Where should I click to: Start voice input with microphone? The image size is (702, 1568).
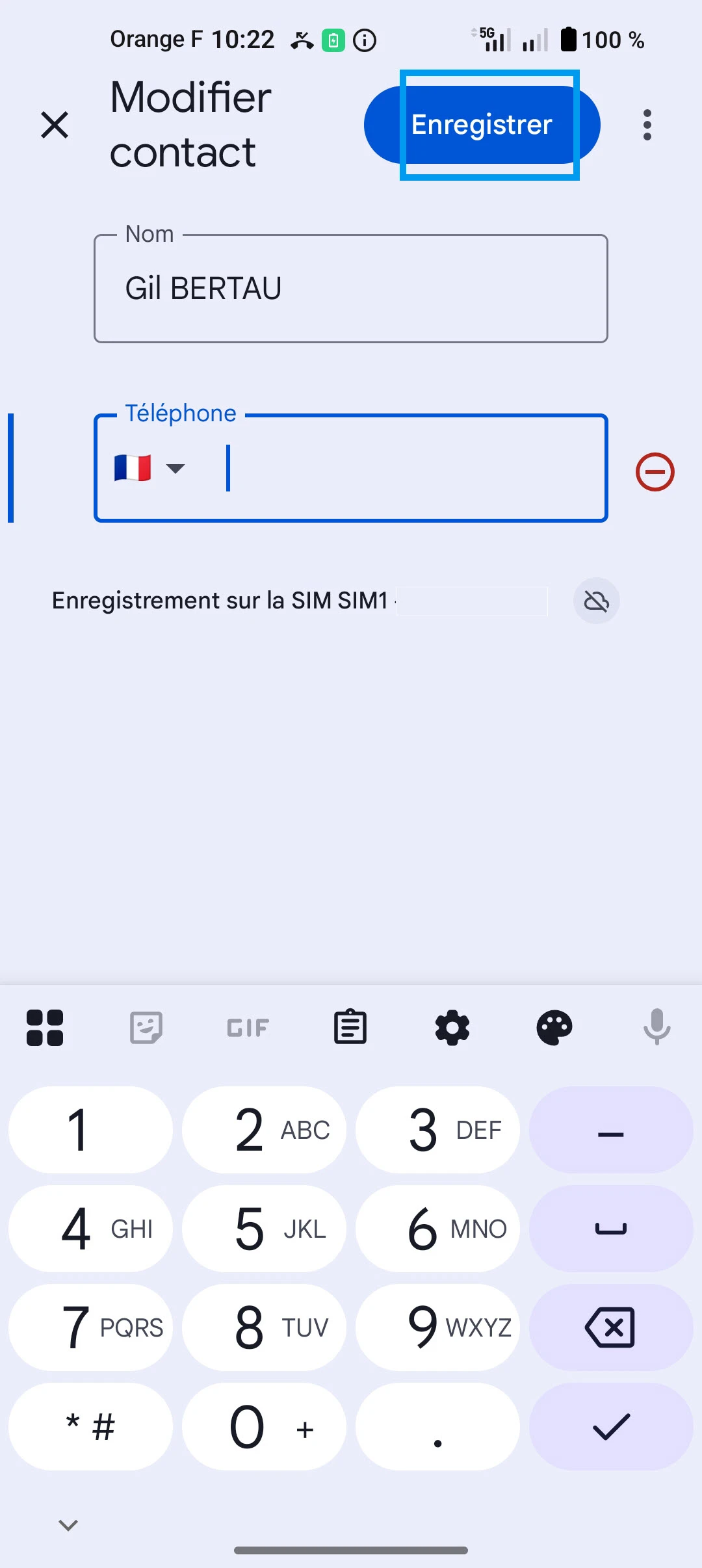pyautogui.click(x=656, y=1028)
